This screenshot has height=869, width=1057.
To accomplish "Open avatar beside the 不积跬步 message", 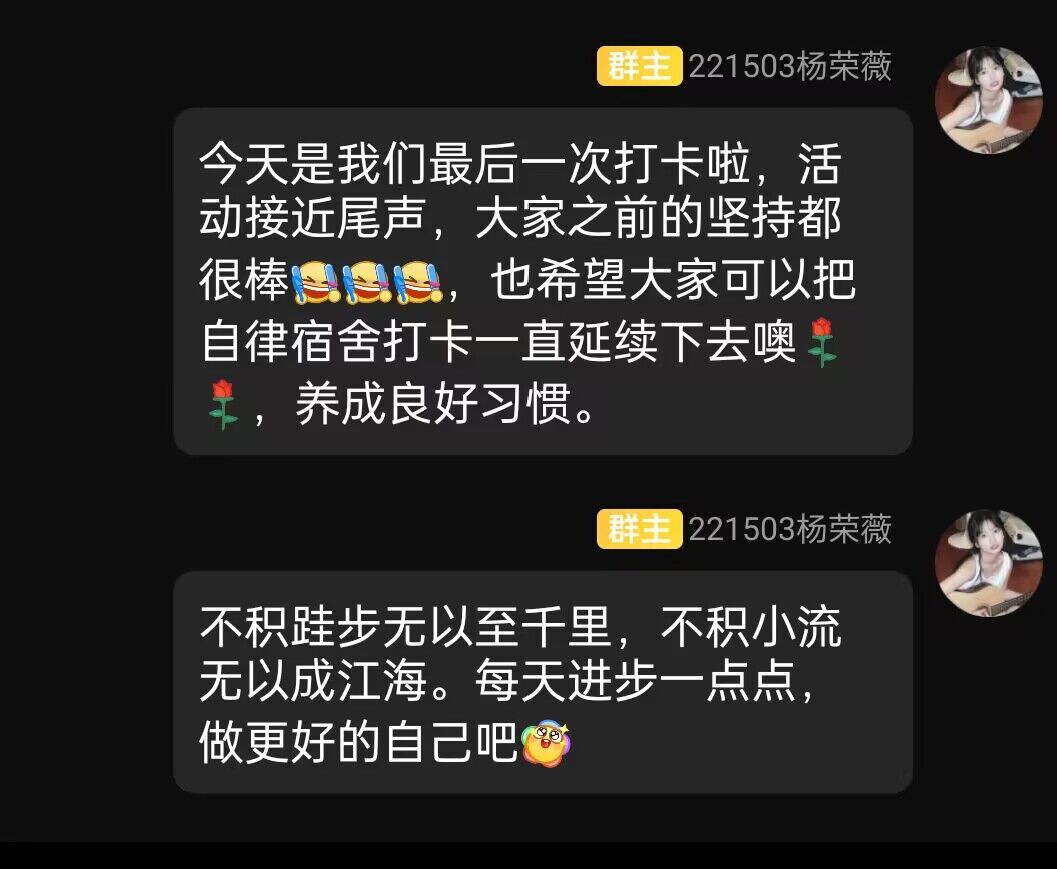I will point(988,563).
